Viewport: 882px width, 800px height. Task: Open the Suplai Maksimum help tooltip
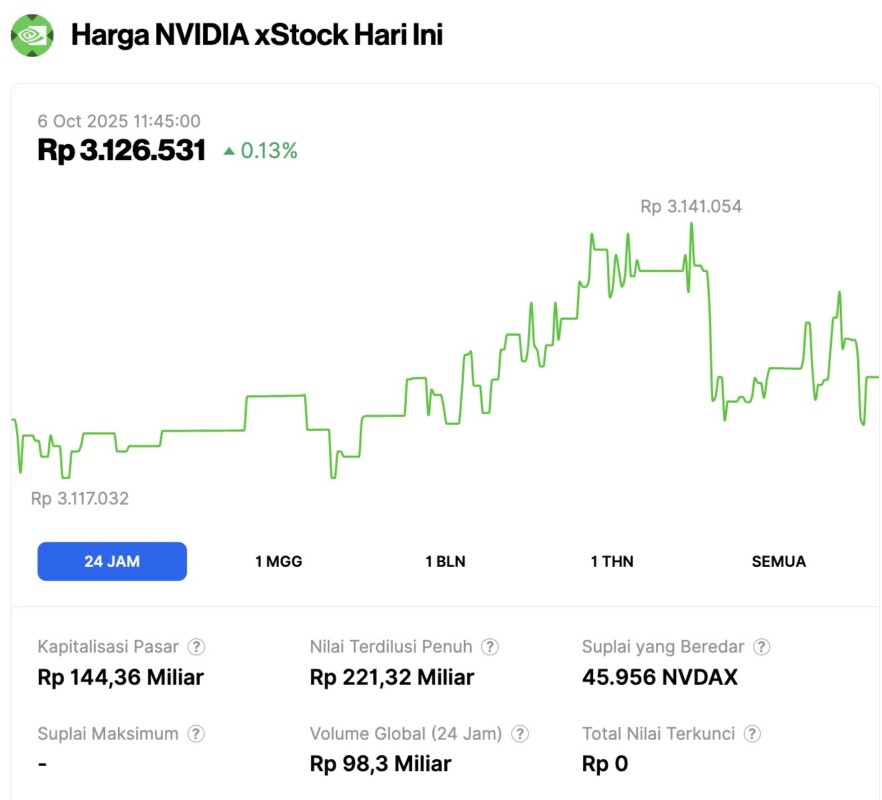pyautogui.click(x=197, y=734)
